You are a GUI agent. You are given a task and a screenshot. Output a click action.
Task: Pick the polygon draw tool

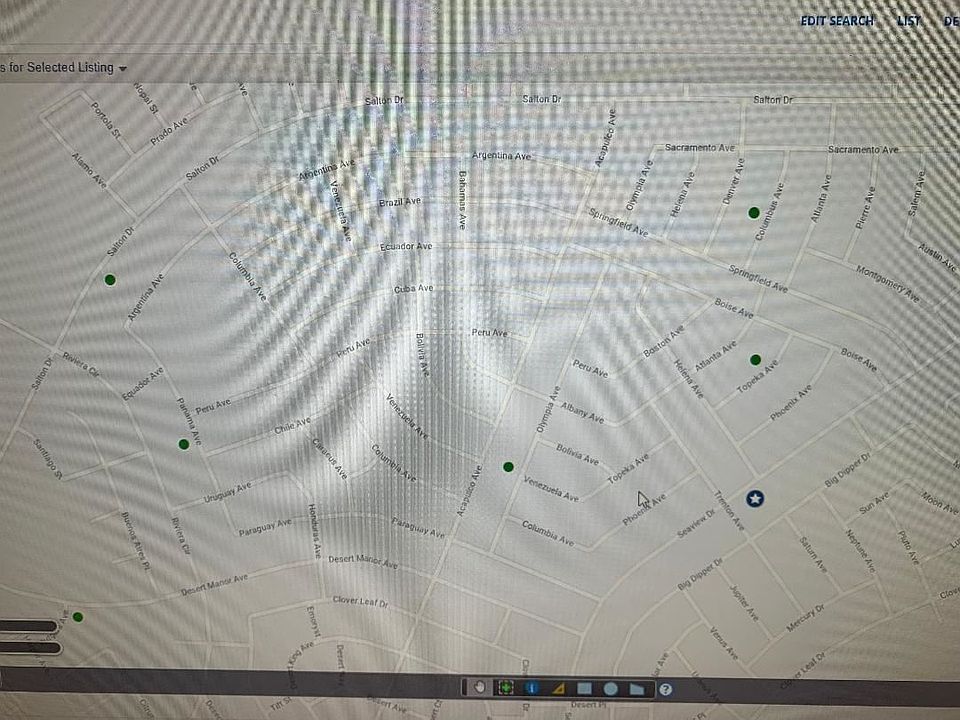636,688
